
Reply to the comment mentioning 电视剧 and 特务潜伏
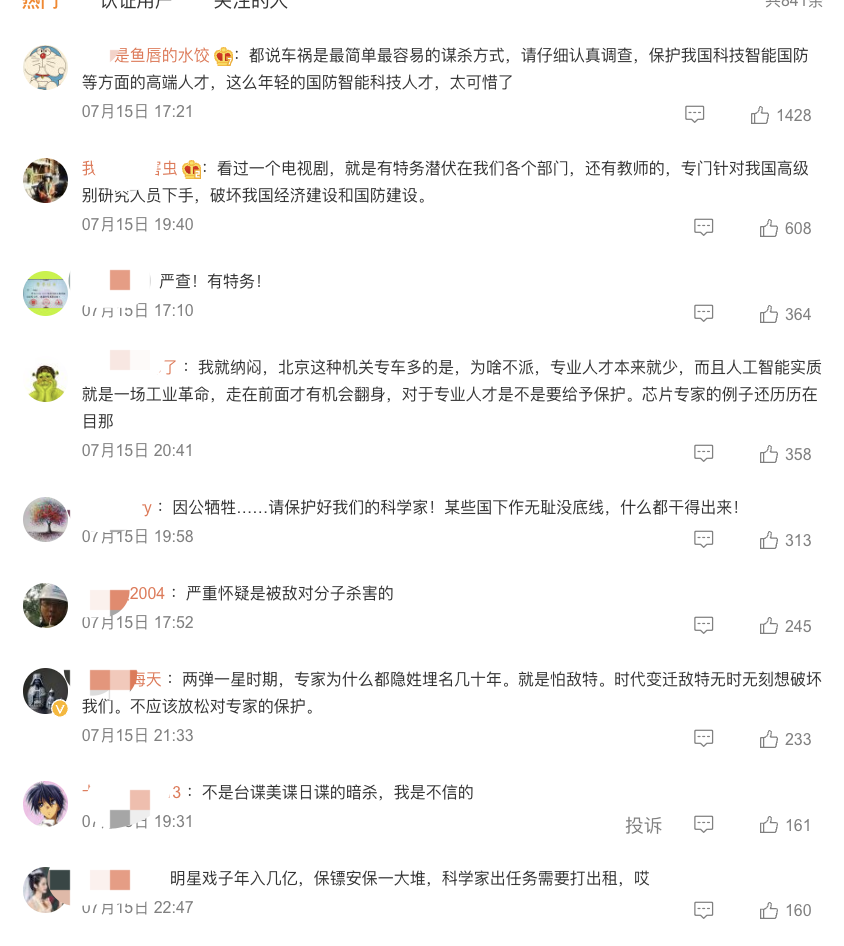[x=704, y=228]
